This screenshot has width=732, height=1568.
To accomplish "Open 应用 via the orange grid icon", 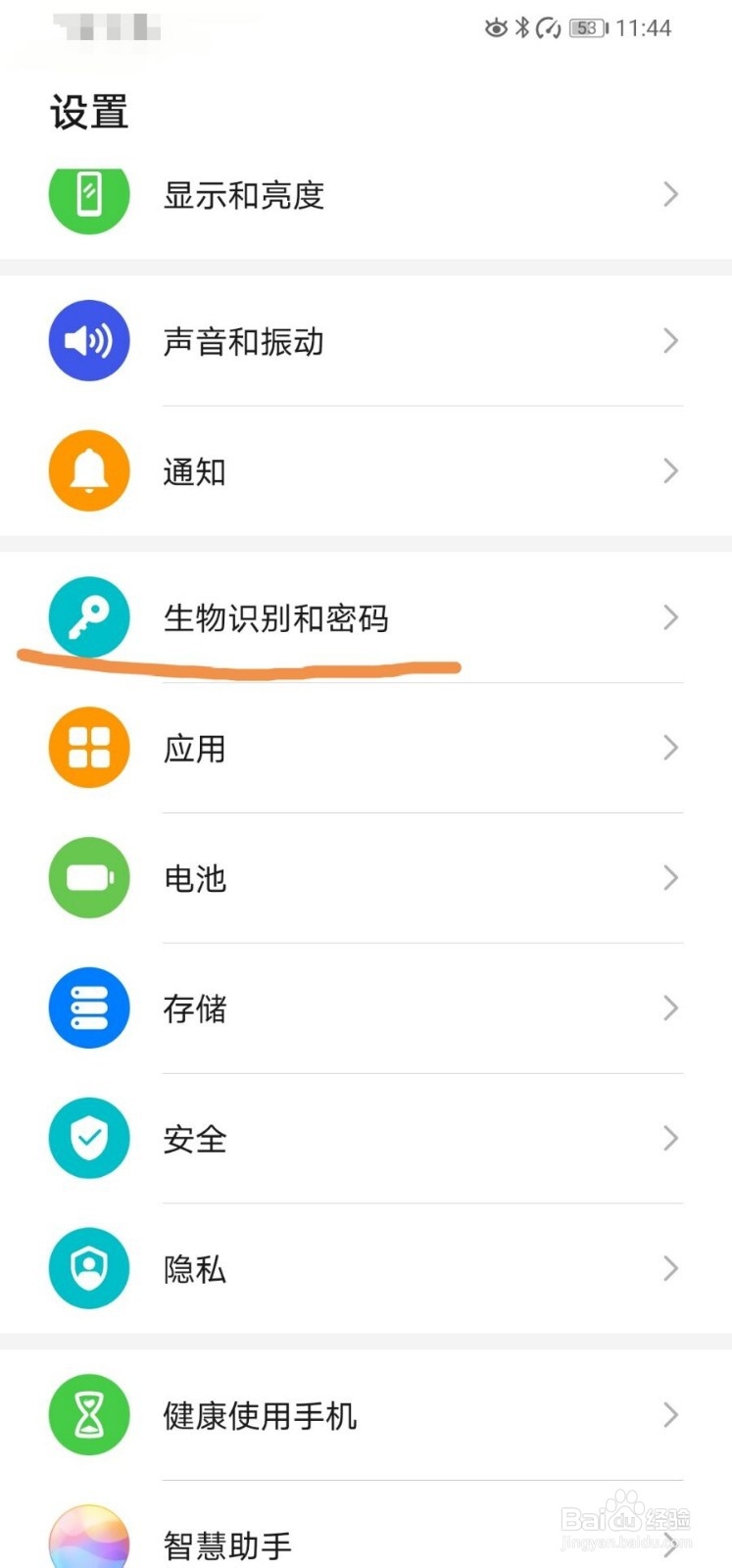I will point(88,748).
